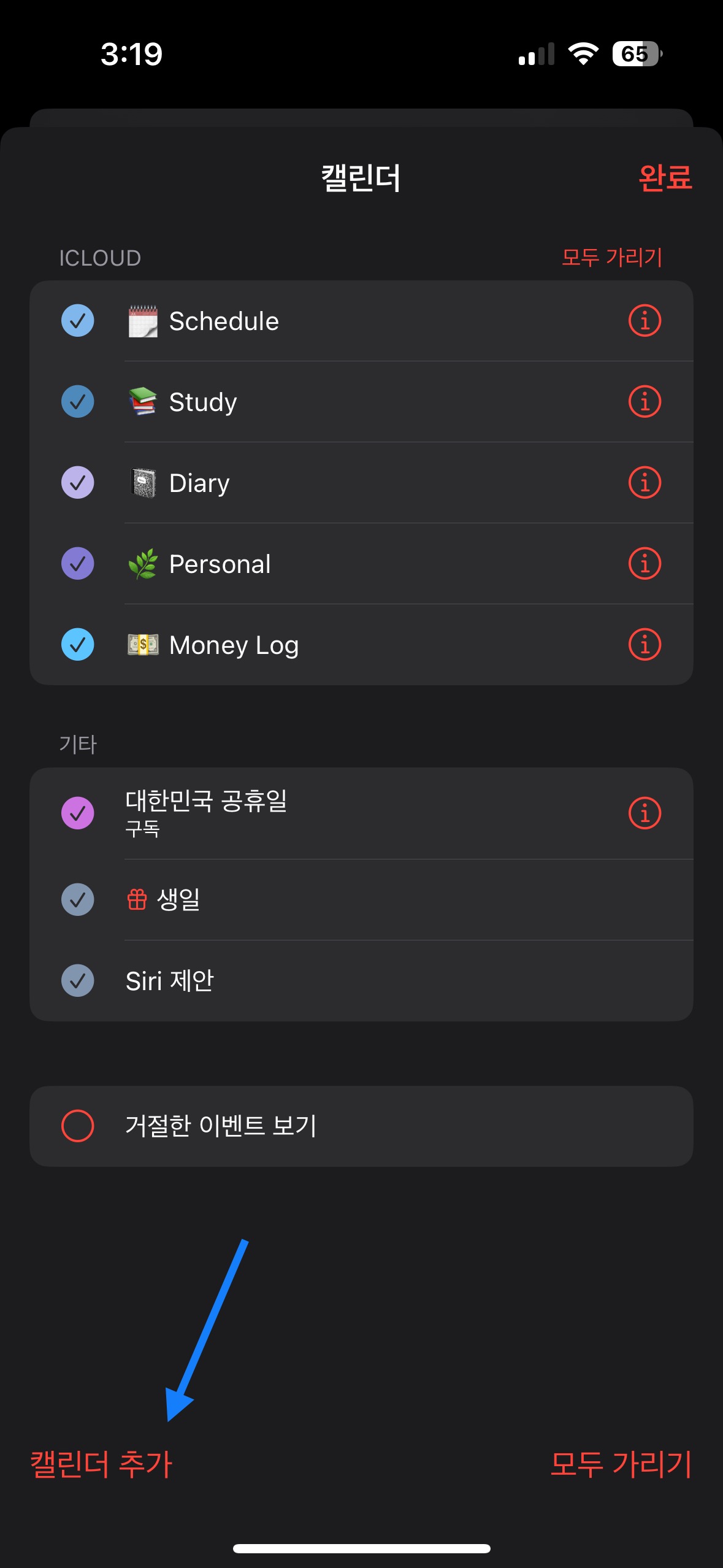Open info for the Personal calendar

tap(645, 564)
